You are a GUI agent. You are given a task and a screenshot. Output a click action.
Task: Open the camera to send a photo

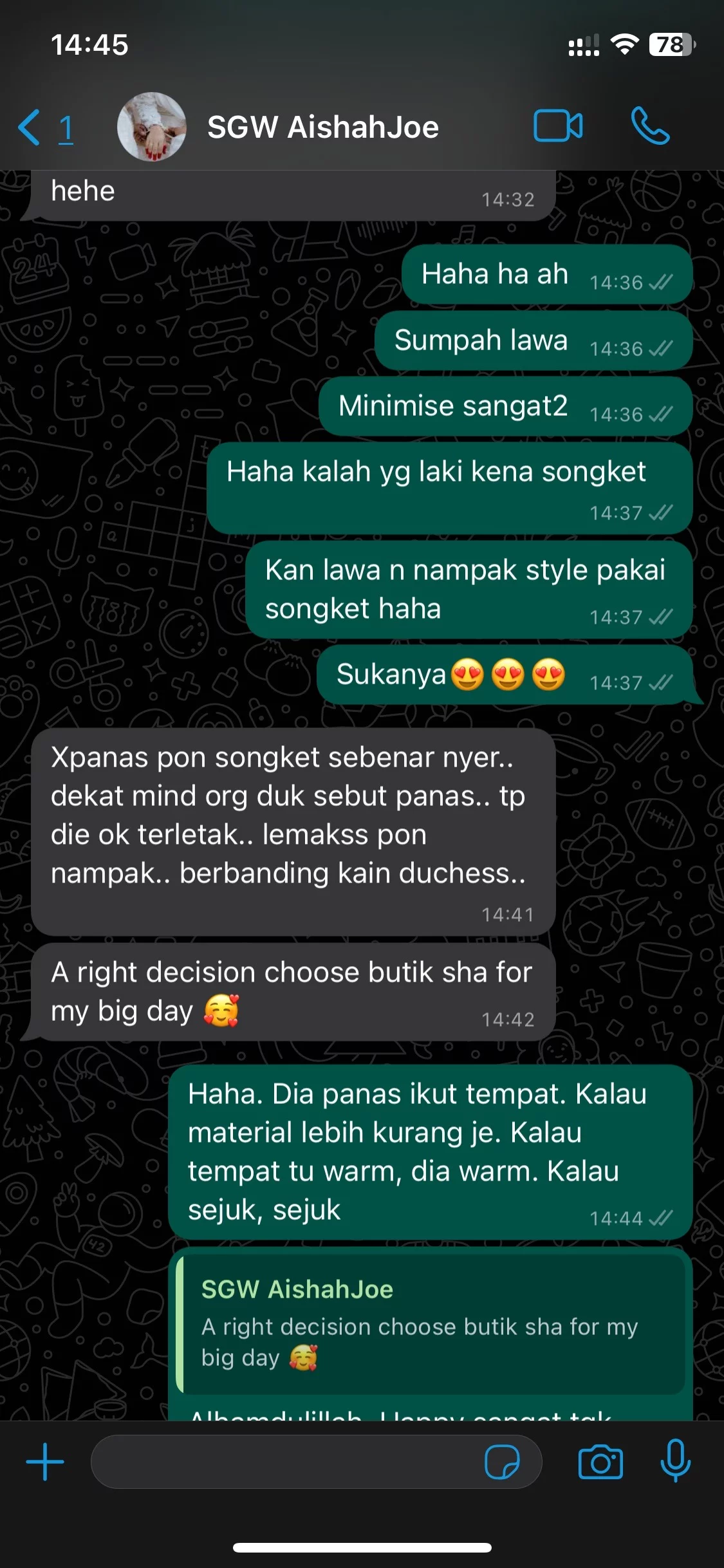tap(600, 1462)
